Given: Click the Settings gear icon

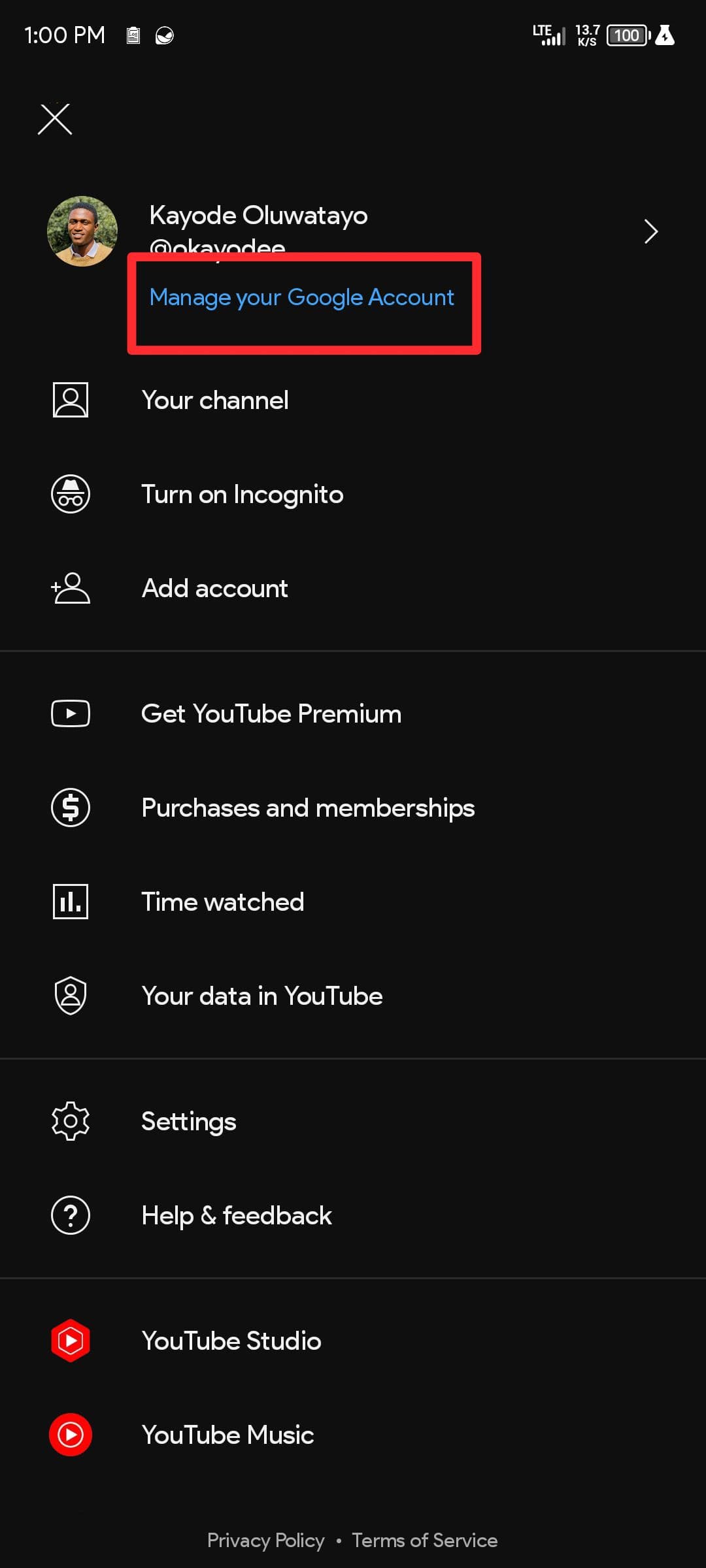Looking at the screenshot, I should pos(70,1120).
